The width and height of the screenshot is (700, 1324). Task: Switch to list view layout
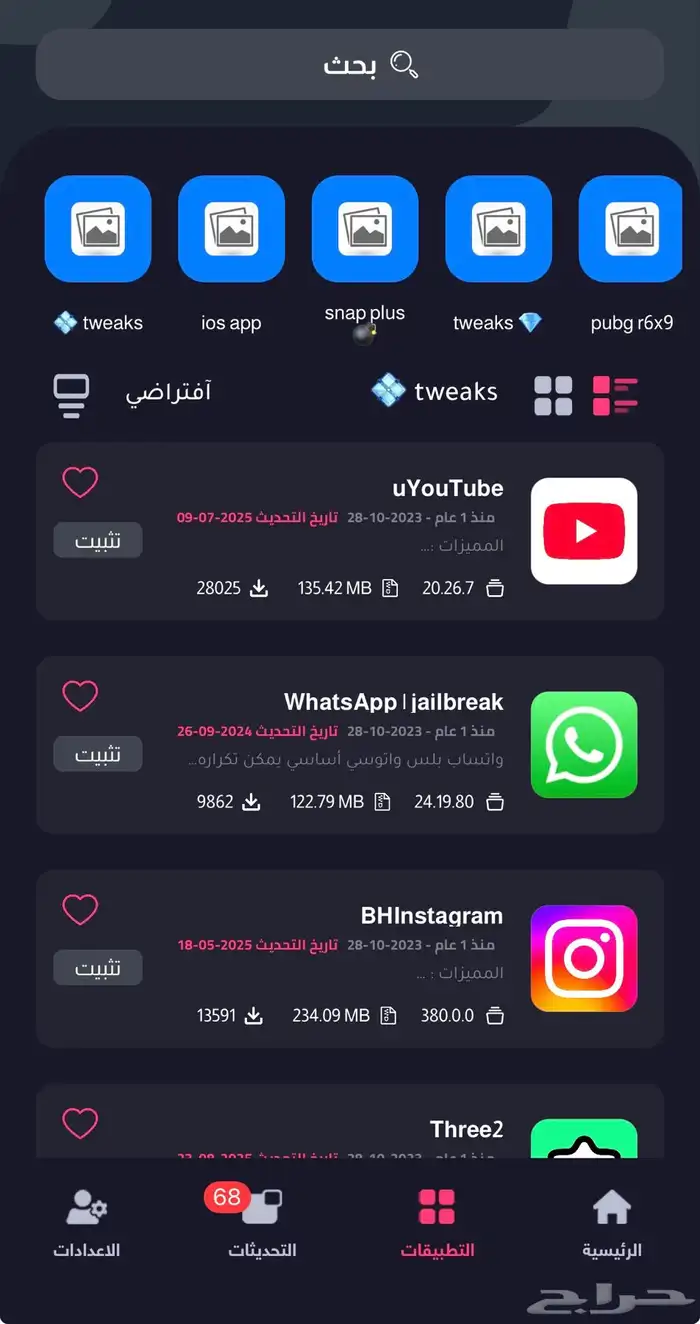pyautogui.click(x=615, y=396)
